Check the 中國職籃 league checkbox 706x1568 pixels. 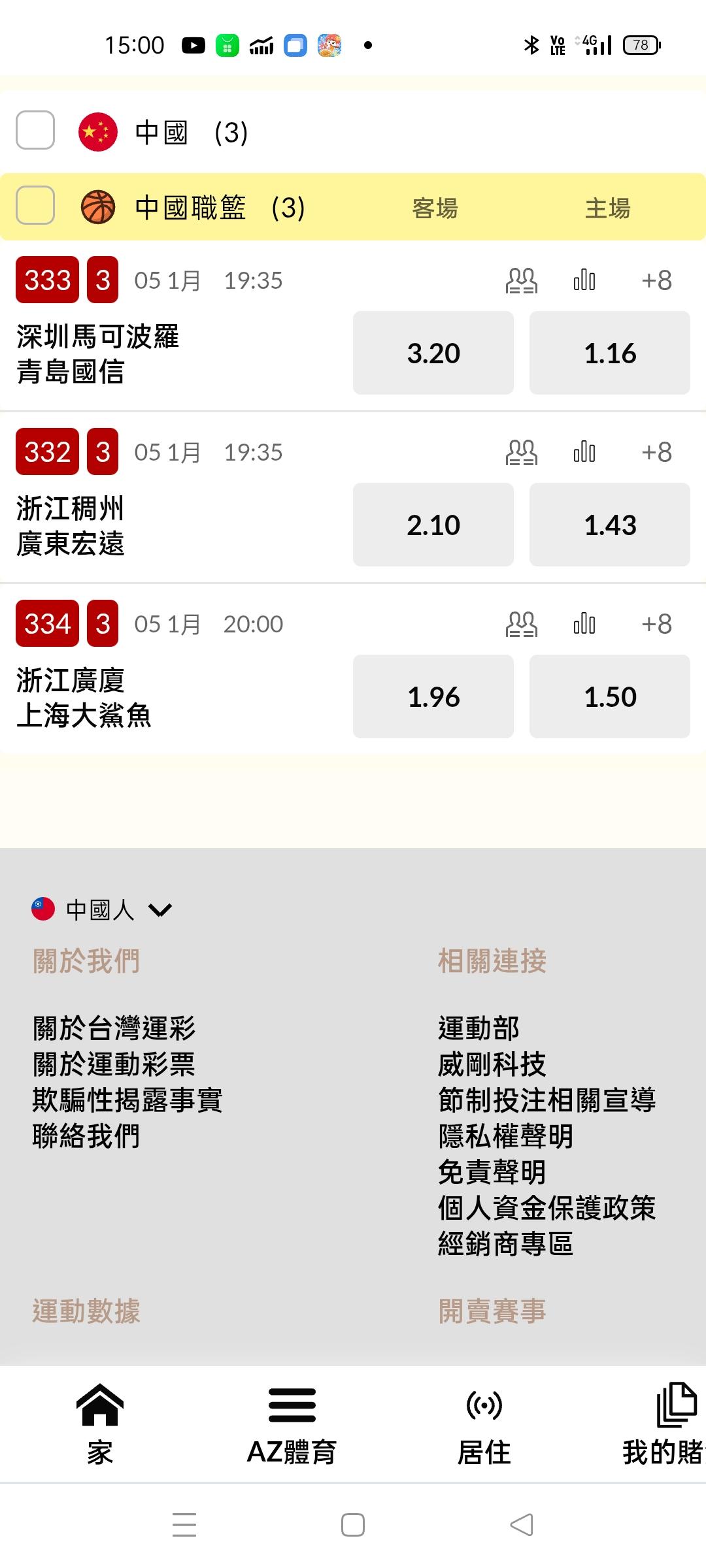[35, 205]
